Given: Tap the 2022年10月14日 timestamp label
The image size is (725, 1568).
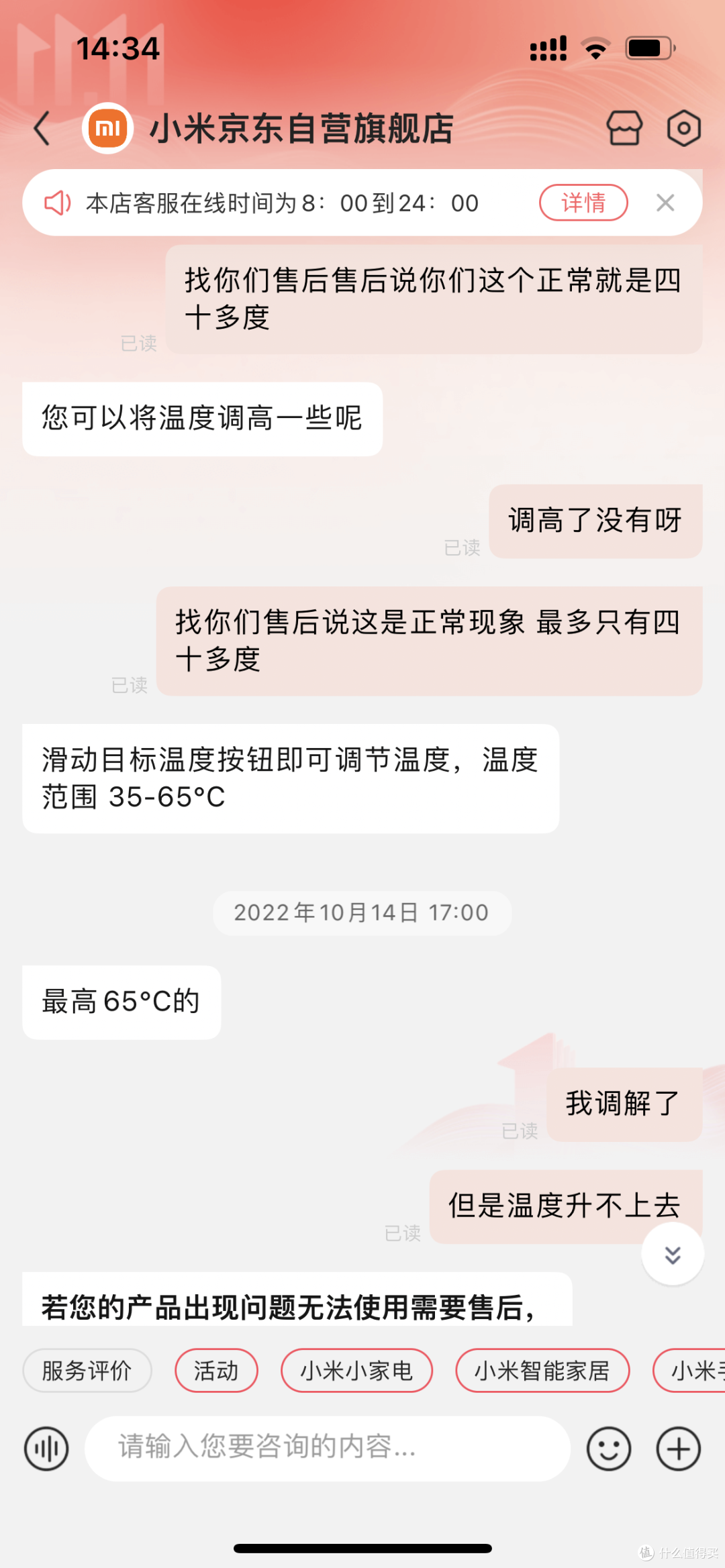Looking at the screenshot, I should [362, 912].
